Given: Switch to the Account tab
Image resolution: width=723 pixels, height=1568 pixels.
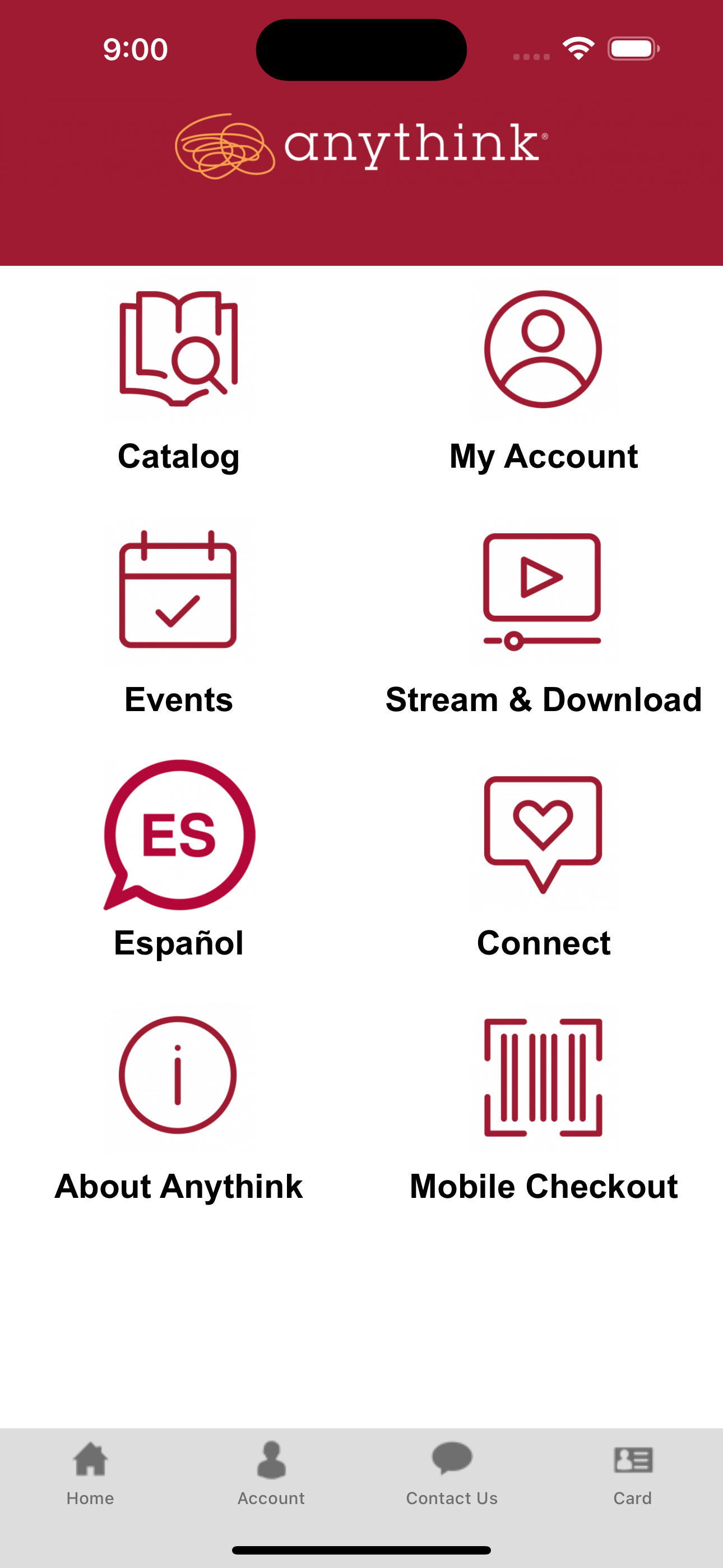Looking at the screenshot, I should 271,1474.
